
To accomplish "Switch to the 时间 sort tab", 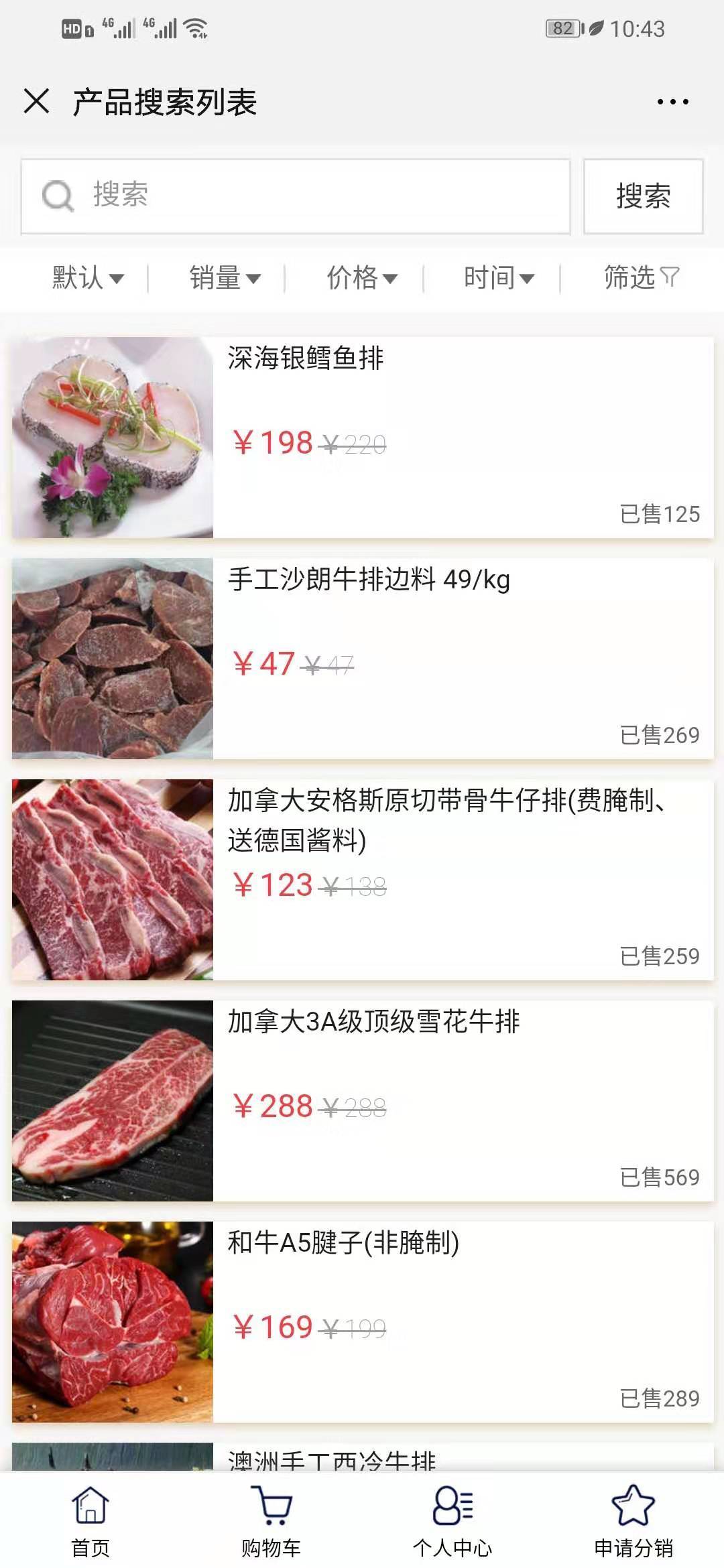I will click(x=499, y=277).
